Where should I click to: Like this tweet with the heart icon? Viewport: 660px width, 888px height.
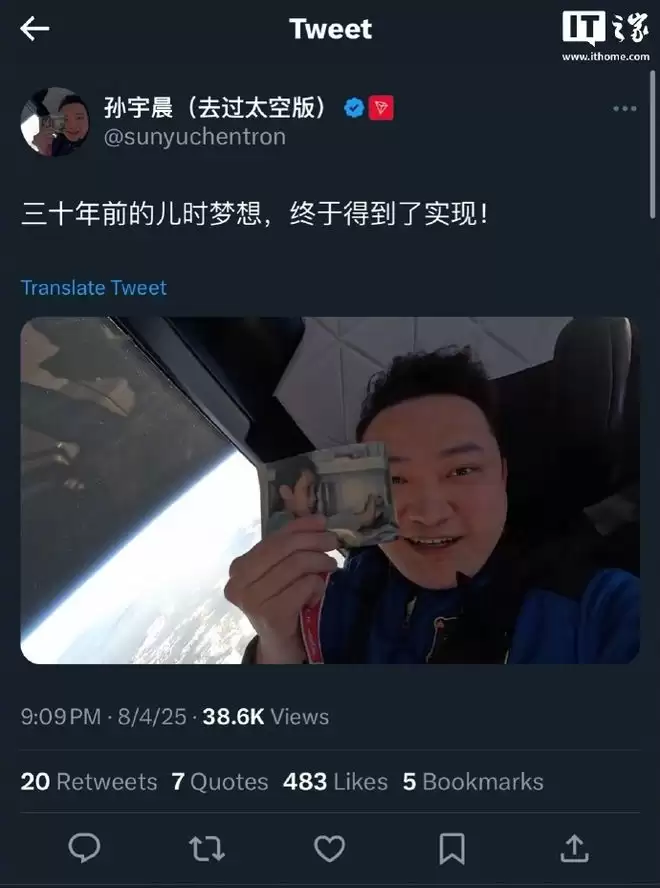pyautogui.click(x=329, y=848)
